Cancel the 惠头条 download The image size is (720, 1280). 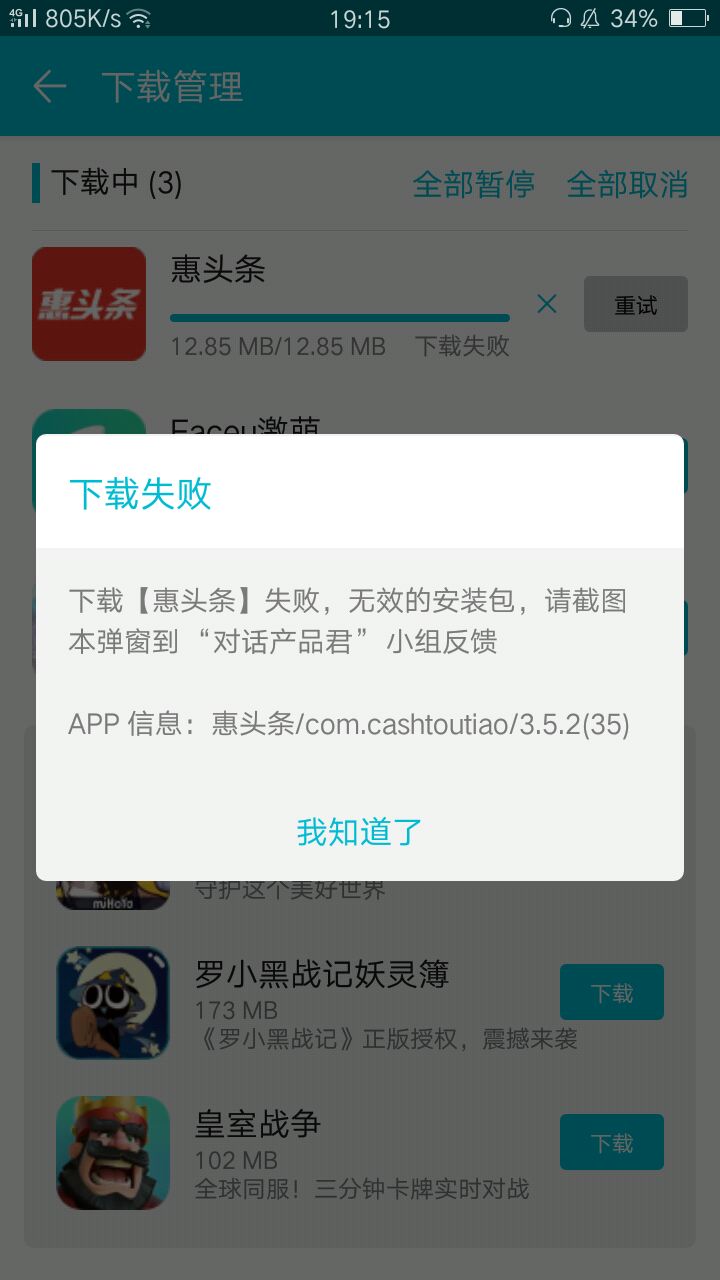coord(546,304)
